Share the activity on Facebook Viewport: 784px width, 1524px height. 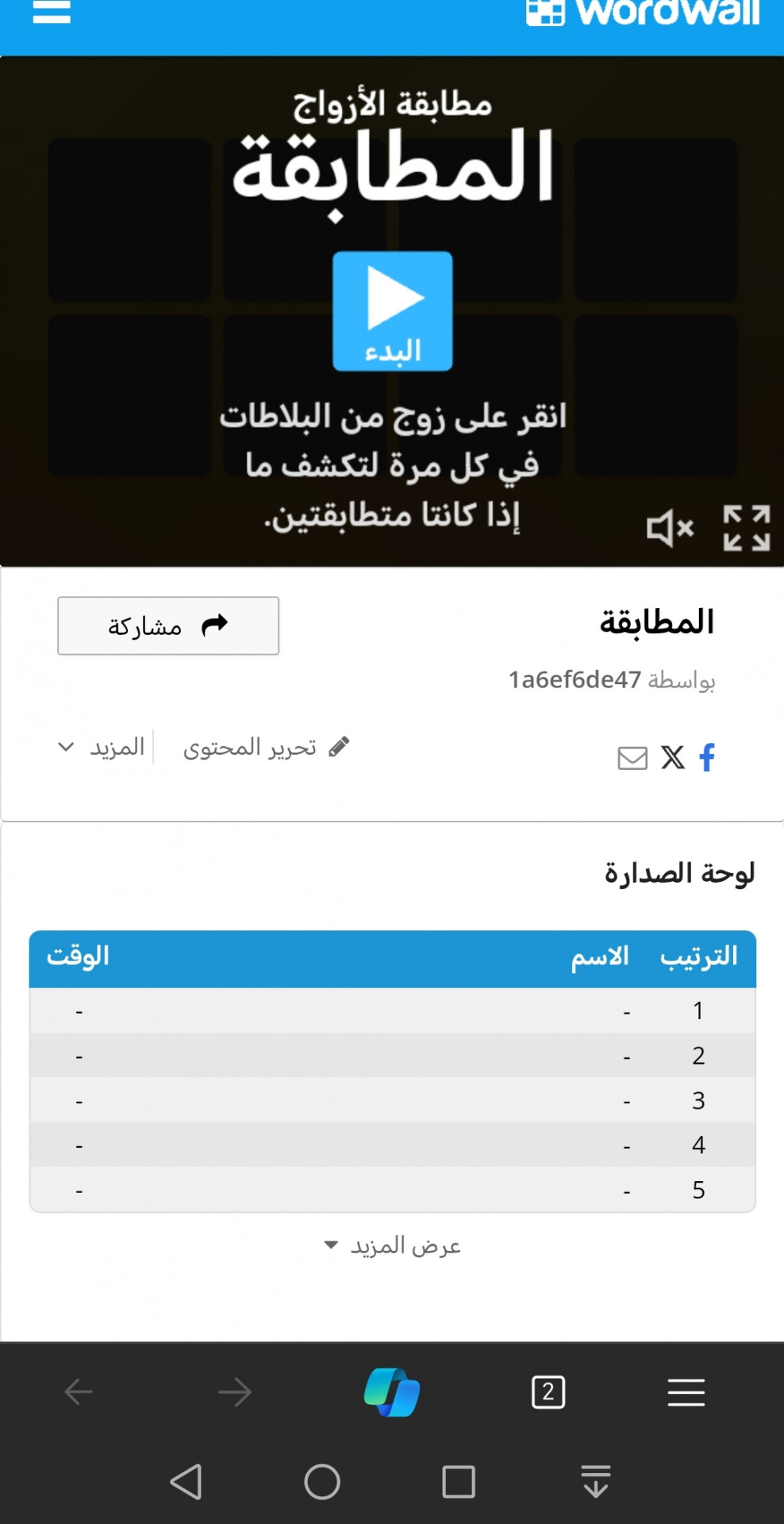(707, 757)
